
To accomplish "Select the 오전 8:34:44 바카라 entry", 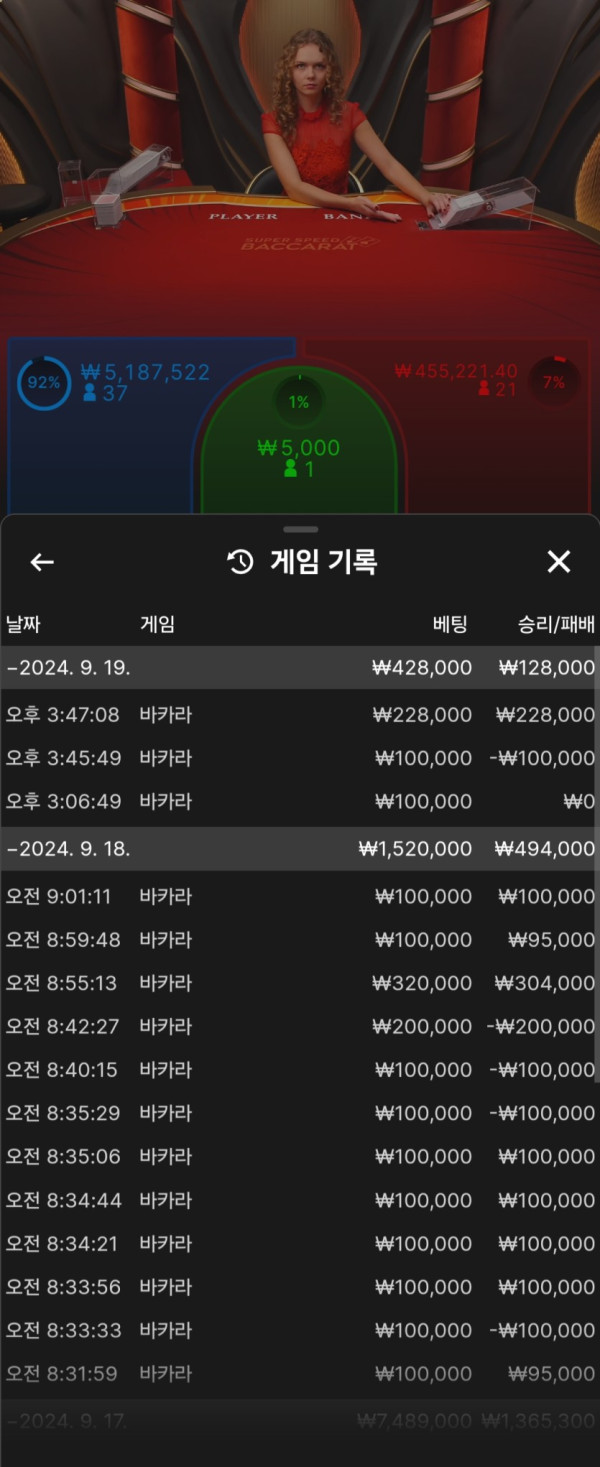I will 300,1200.
